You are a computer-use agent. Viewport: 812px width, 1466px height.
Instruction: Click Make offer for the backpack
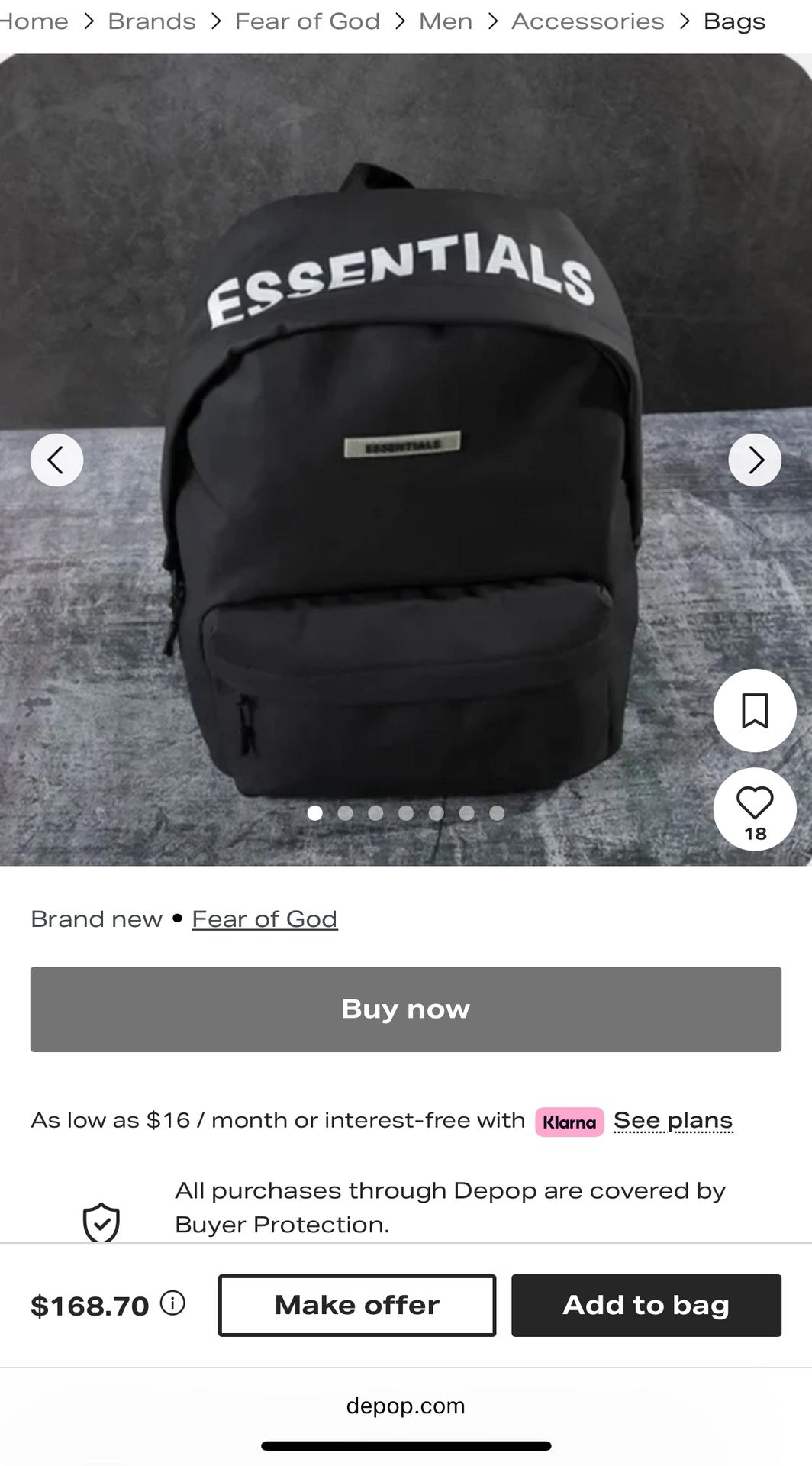click(356, 1305)
